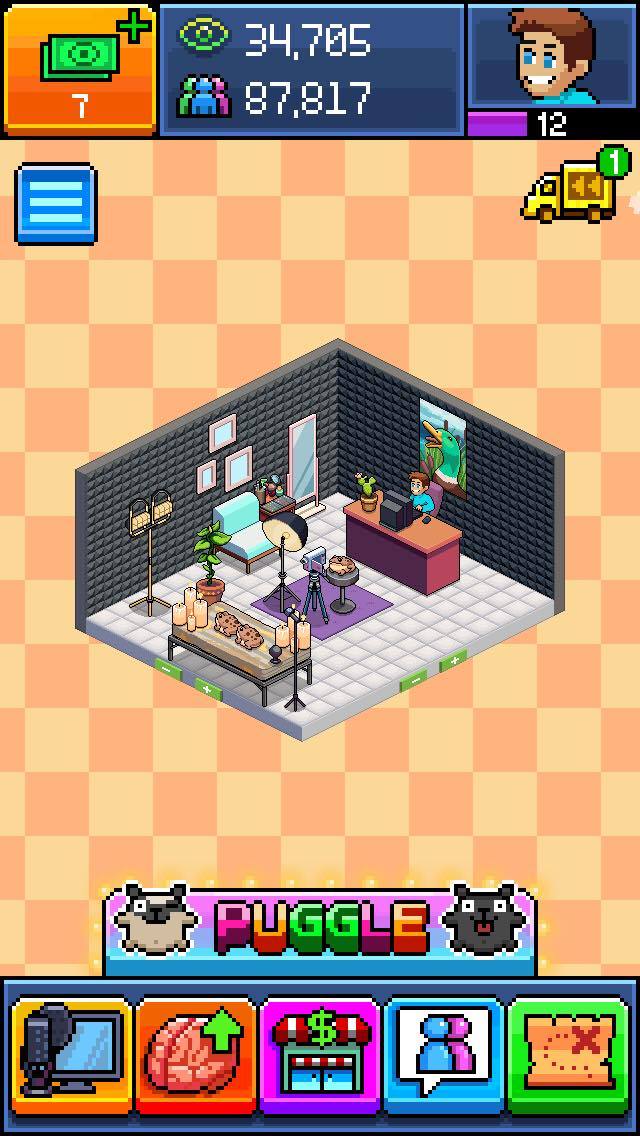Open the treasure map quests tab
The width and height of the screenshot is (640, 1136).
tap(568, 1056)
